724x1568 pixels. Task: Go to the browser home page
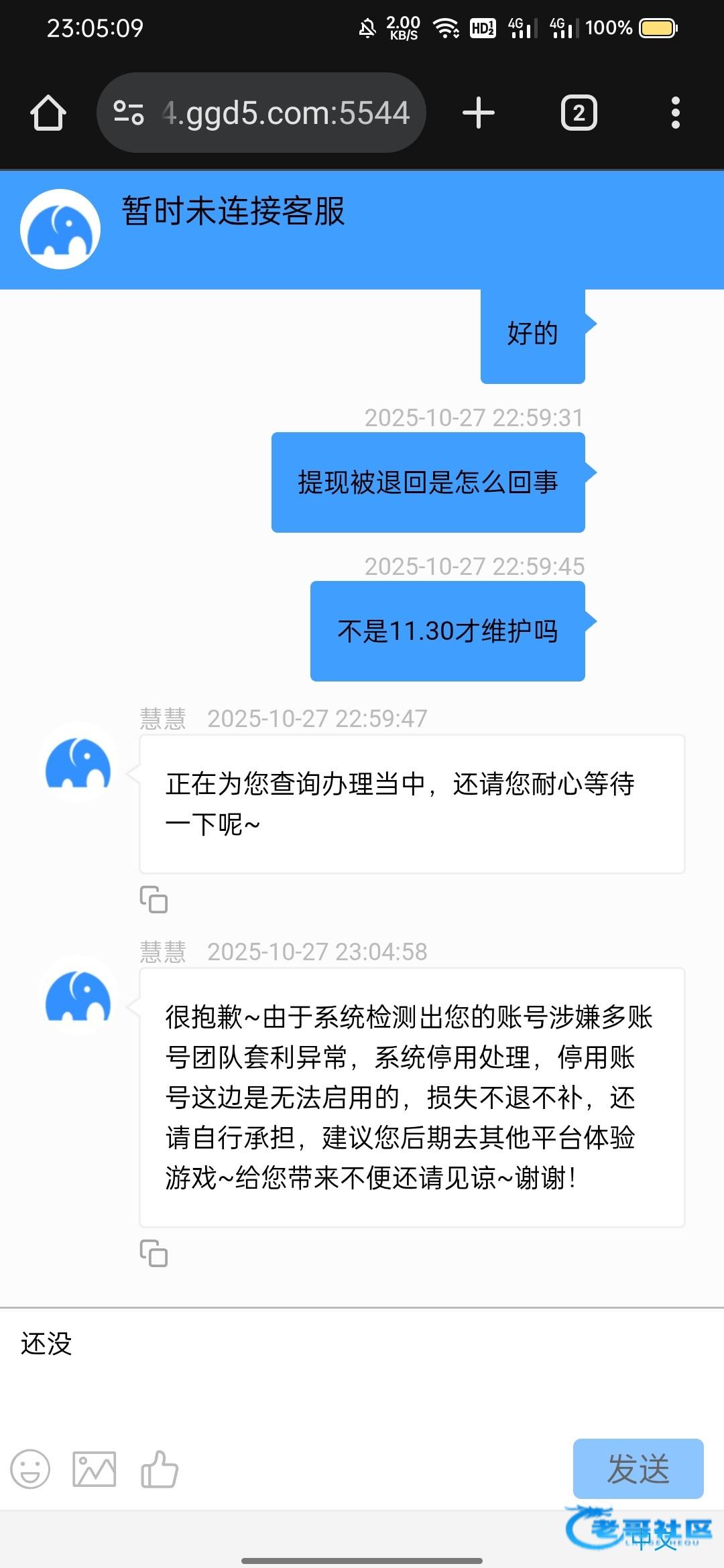coord(48,113)
